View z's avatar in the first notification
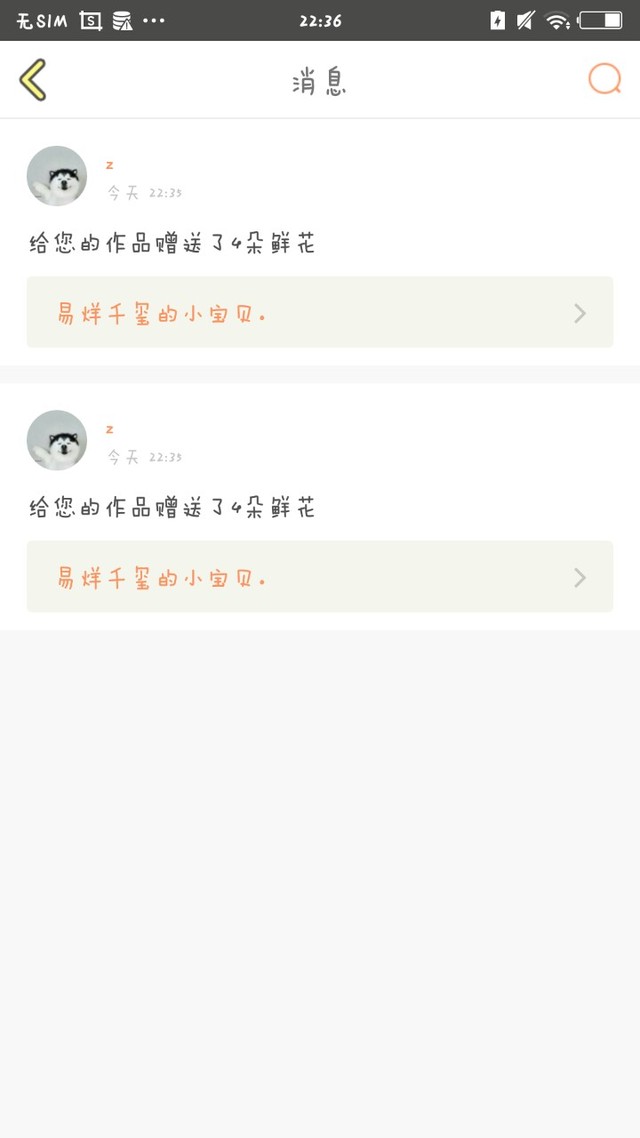This screenshot has height=1138, width=640. 57,176
